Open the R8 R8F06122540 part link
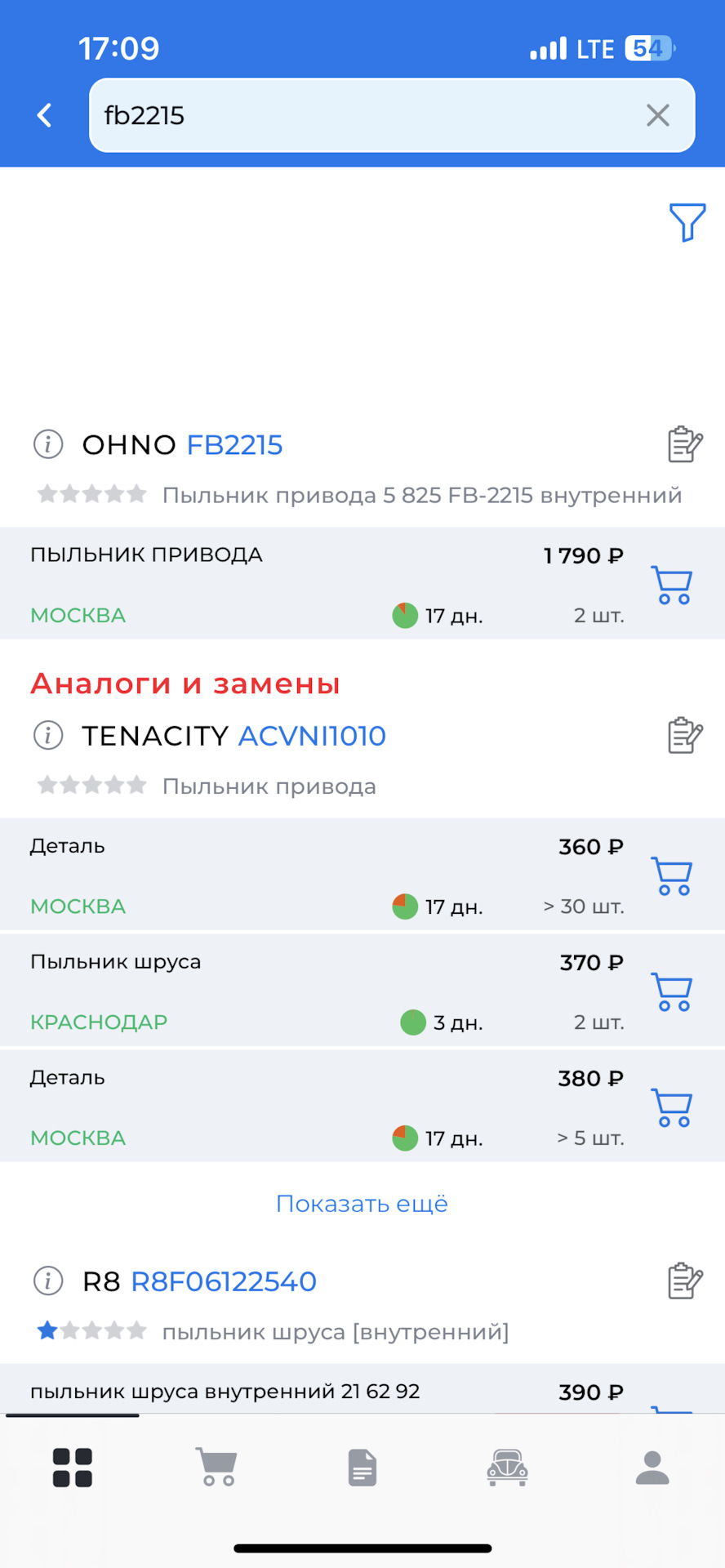The width and height of the screenshot is (725, 1568). (x=224, y=1281)
